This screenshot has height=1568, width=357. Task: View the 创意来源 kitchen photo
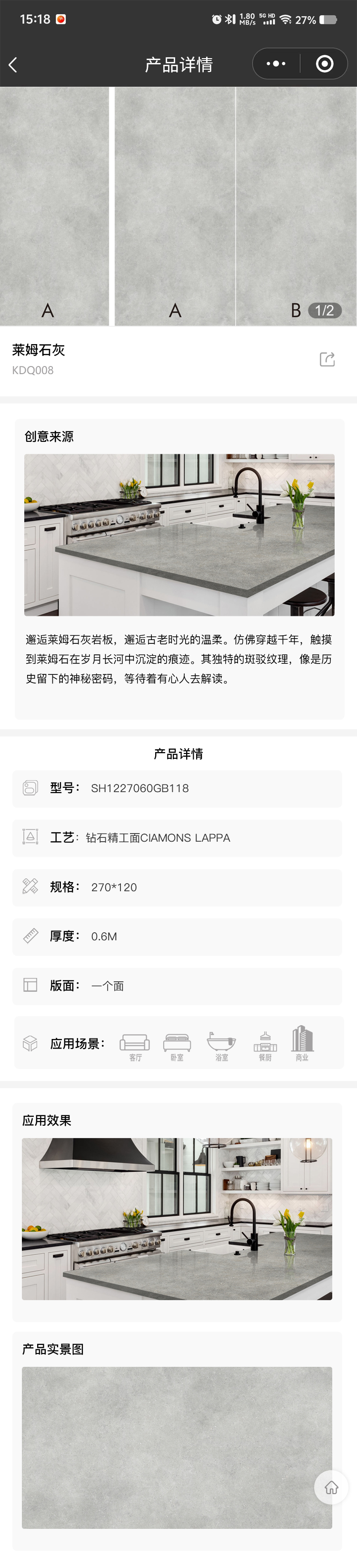pyautogui.click(x=179, y=534)
